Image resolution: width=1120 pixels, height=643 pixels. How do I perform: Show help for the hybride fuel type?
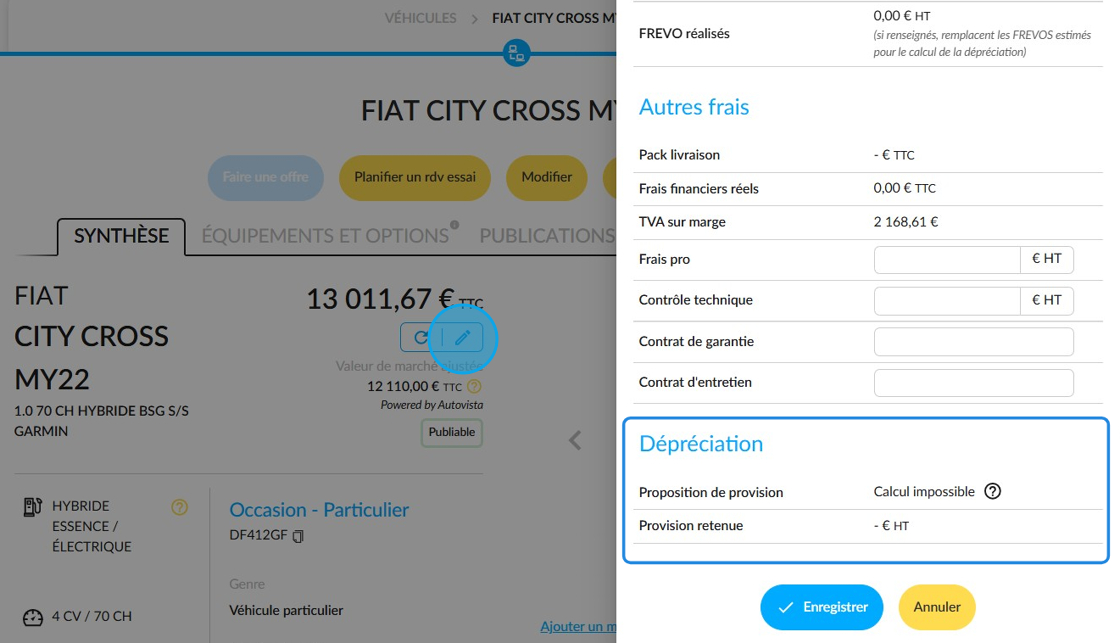[x=179, y=507]
